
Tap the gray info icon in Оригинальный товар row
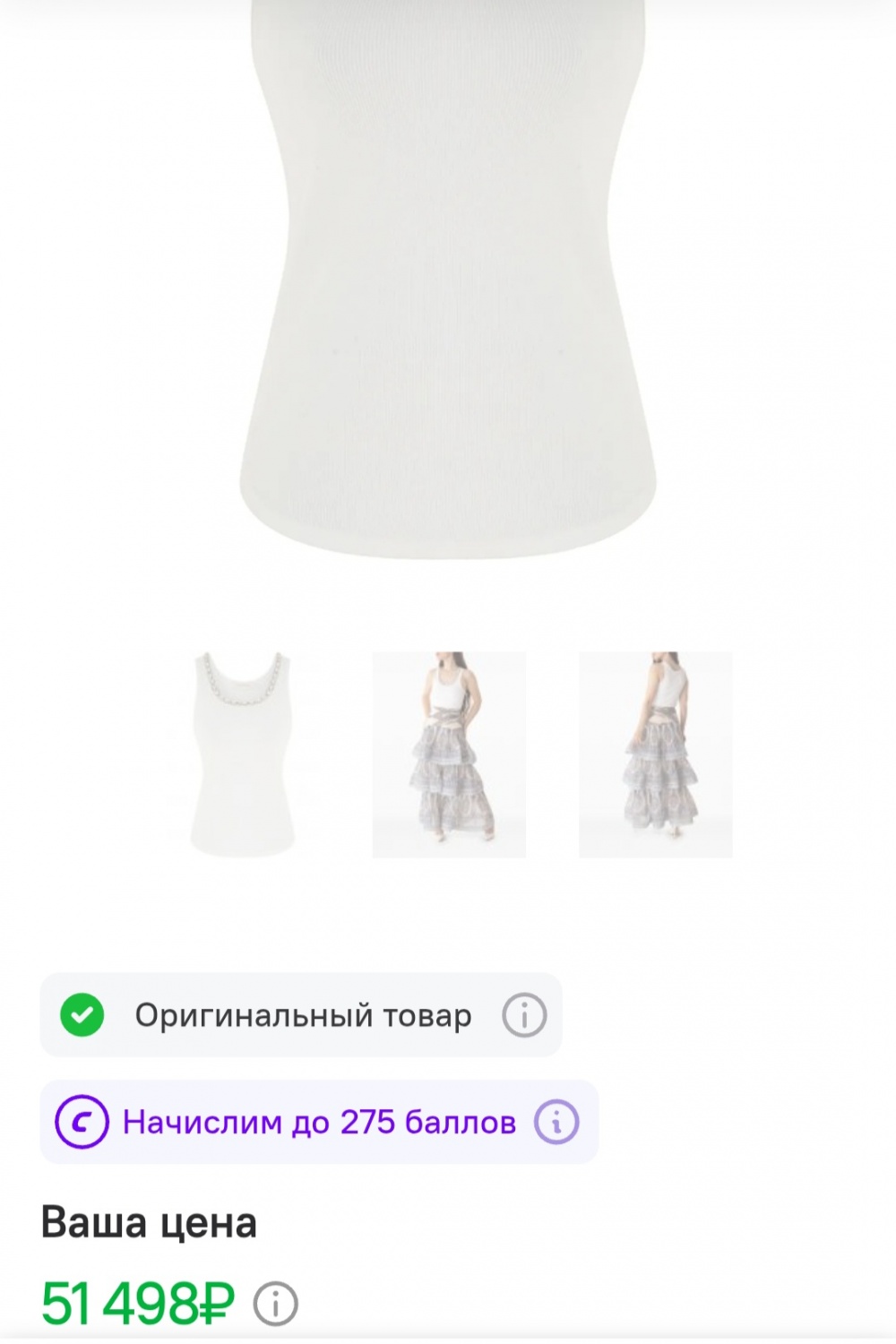tap(524, 1017)
